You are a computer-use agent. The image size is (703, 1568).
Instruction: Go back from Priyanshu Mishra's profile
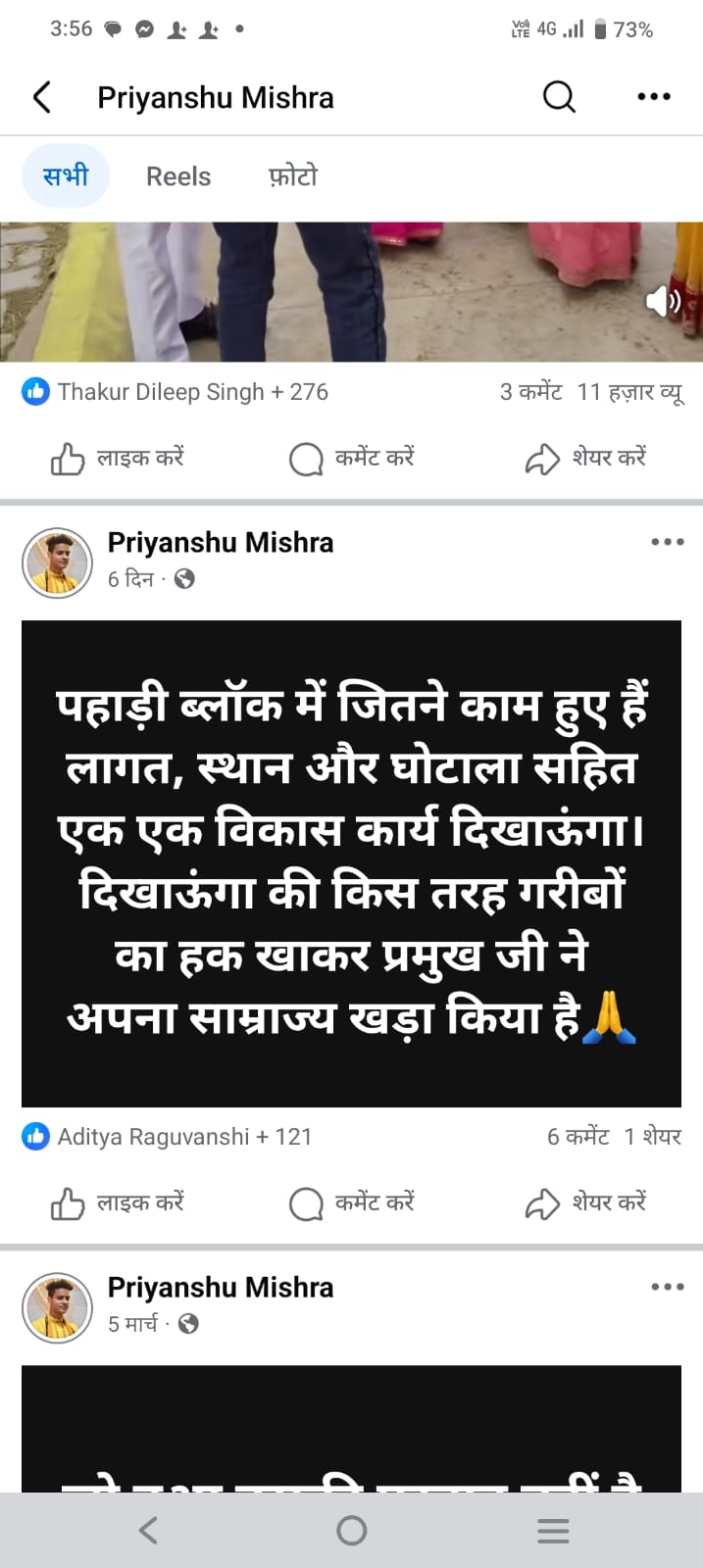tap(42, 97)
